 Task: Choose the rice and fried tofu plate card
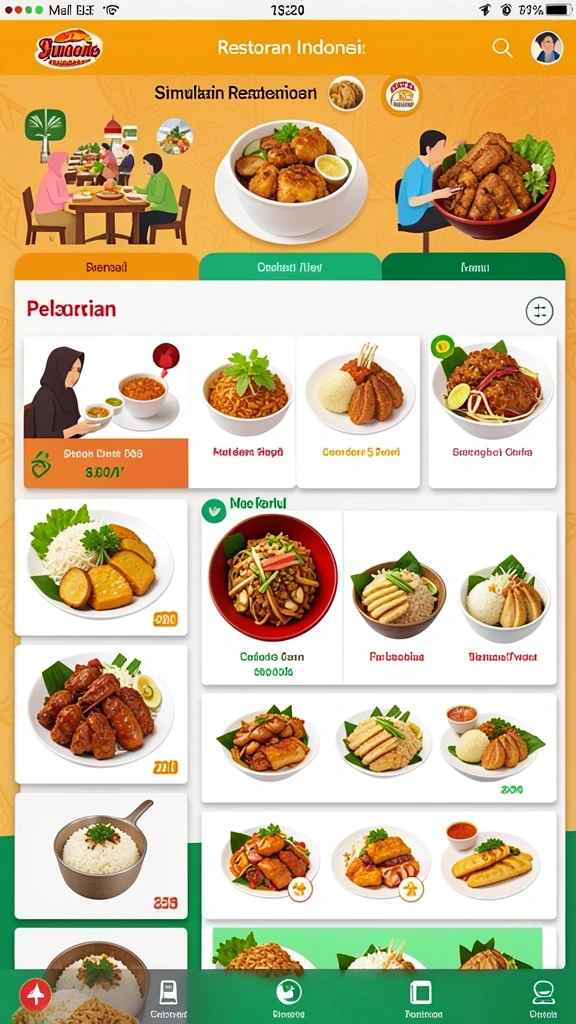click(101, 567)
